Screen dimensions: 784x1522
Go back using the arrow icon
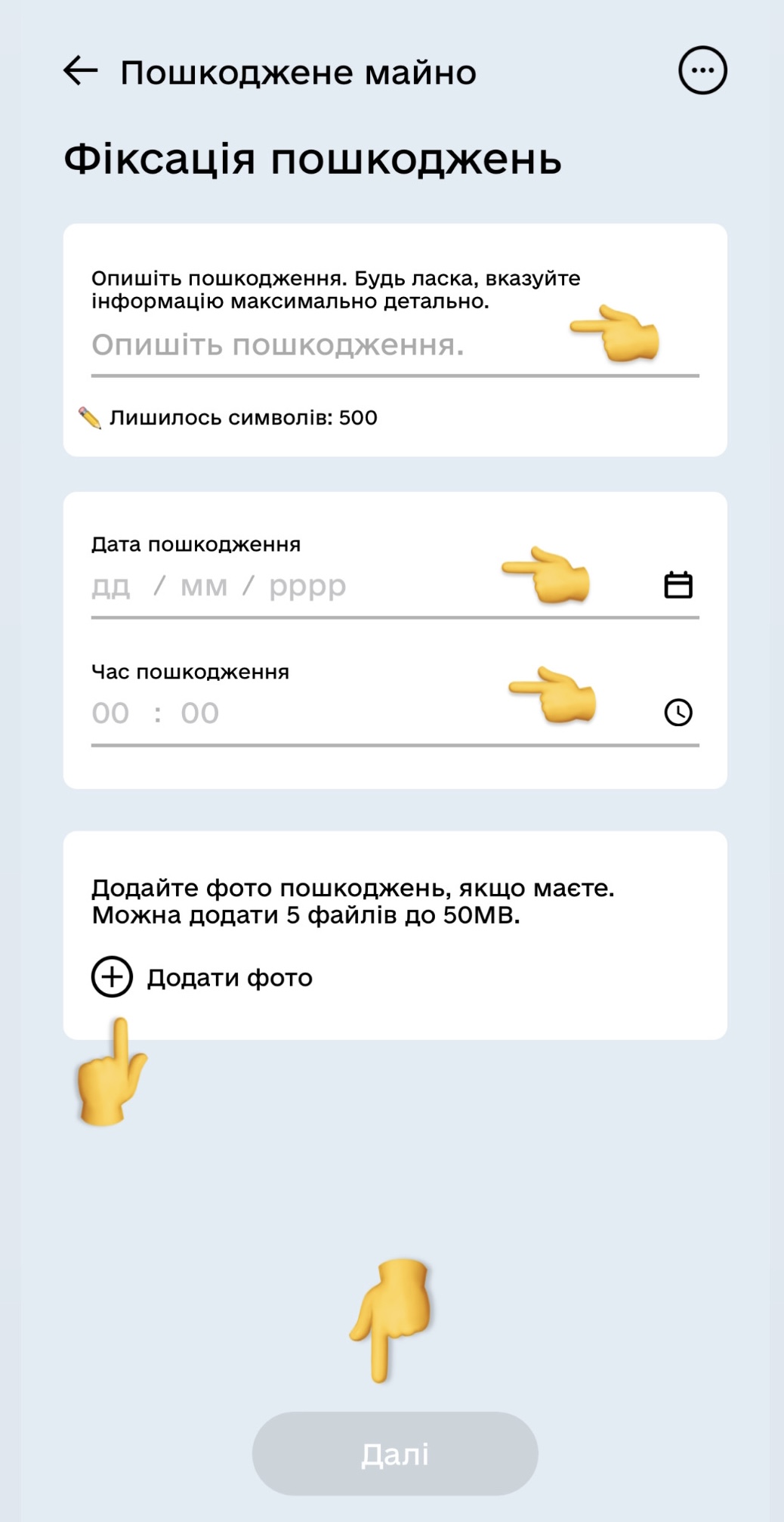tap(81, 71)
